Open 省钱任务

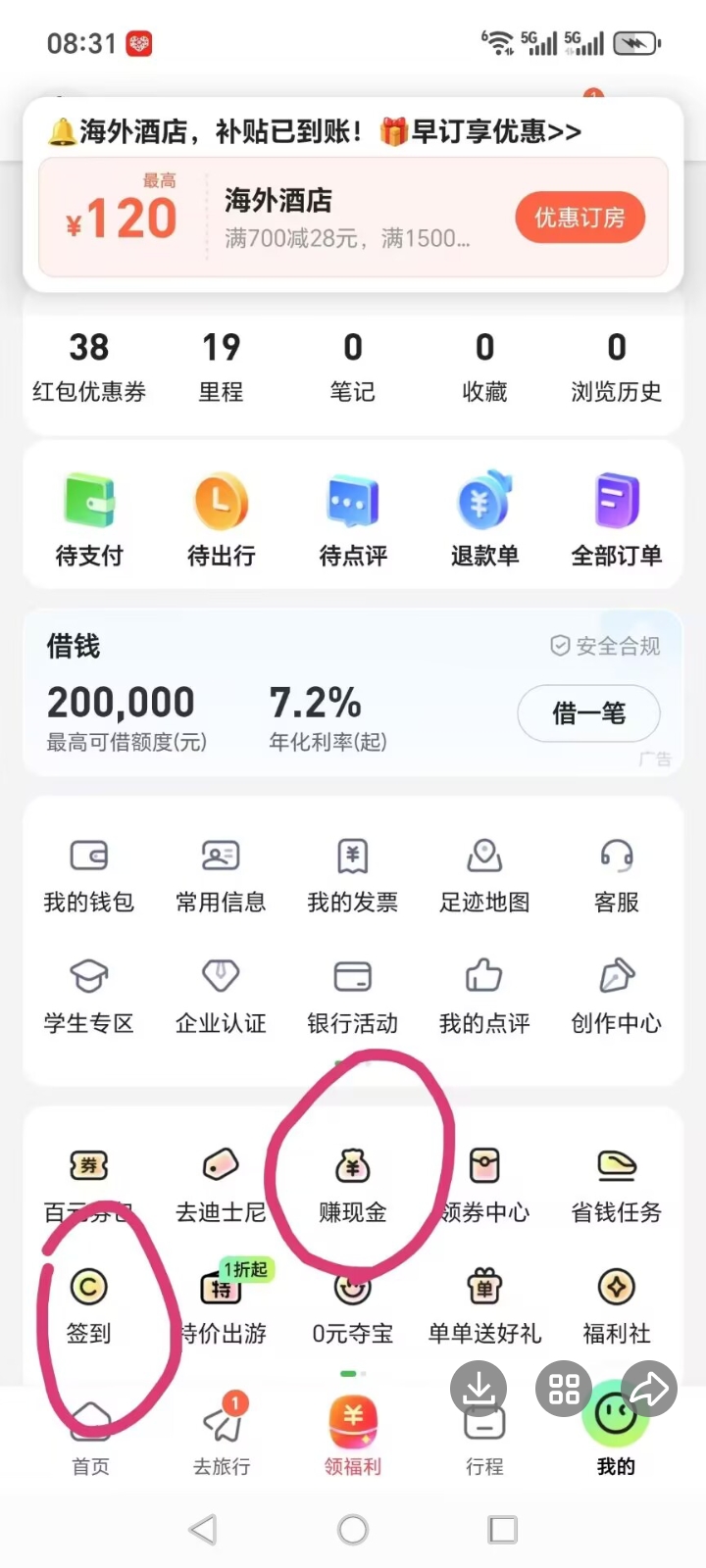617,1187
